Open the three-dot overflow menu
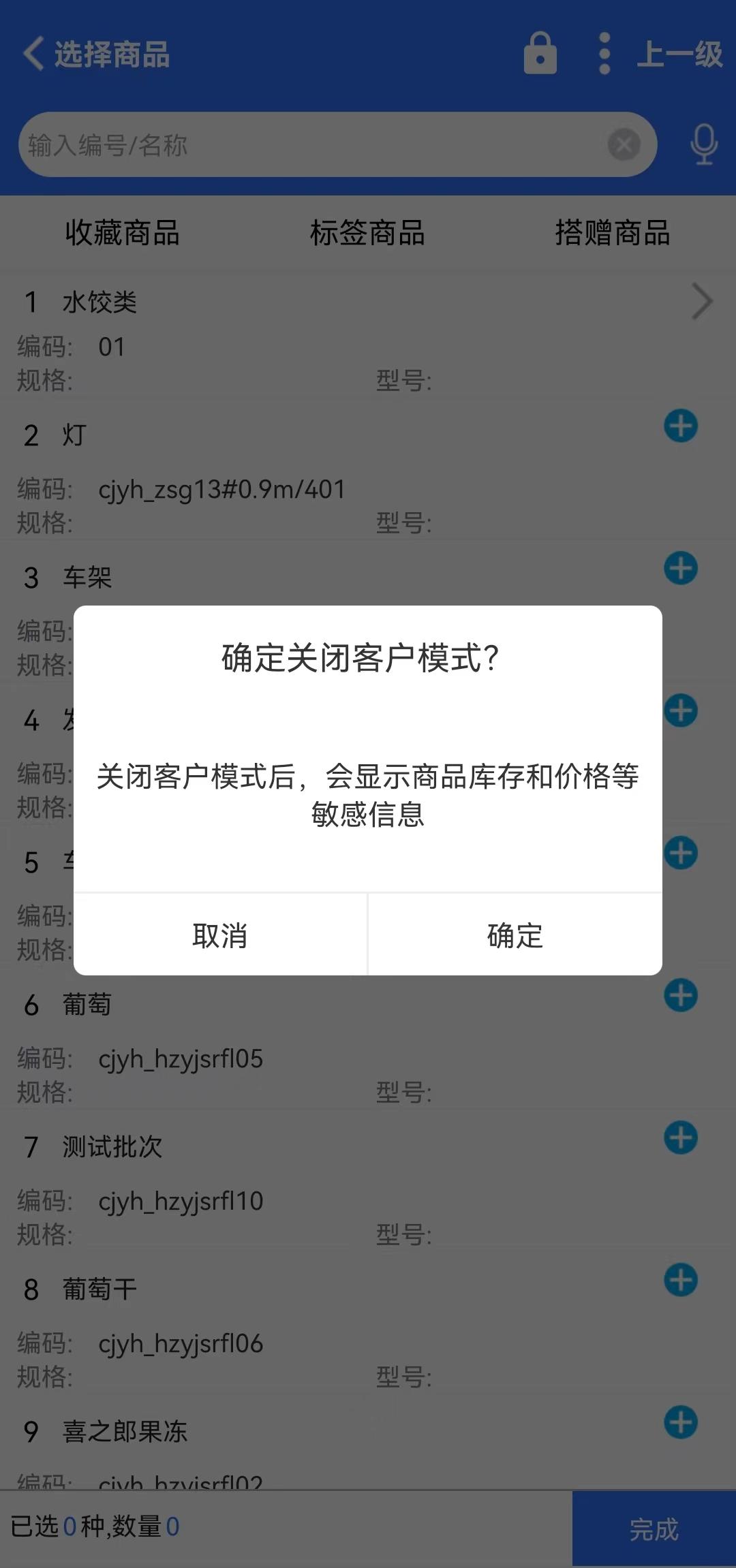The width and height of the screenshot is (736, 1568). click(x=604, y=53)
